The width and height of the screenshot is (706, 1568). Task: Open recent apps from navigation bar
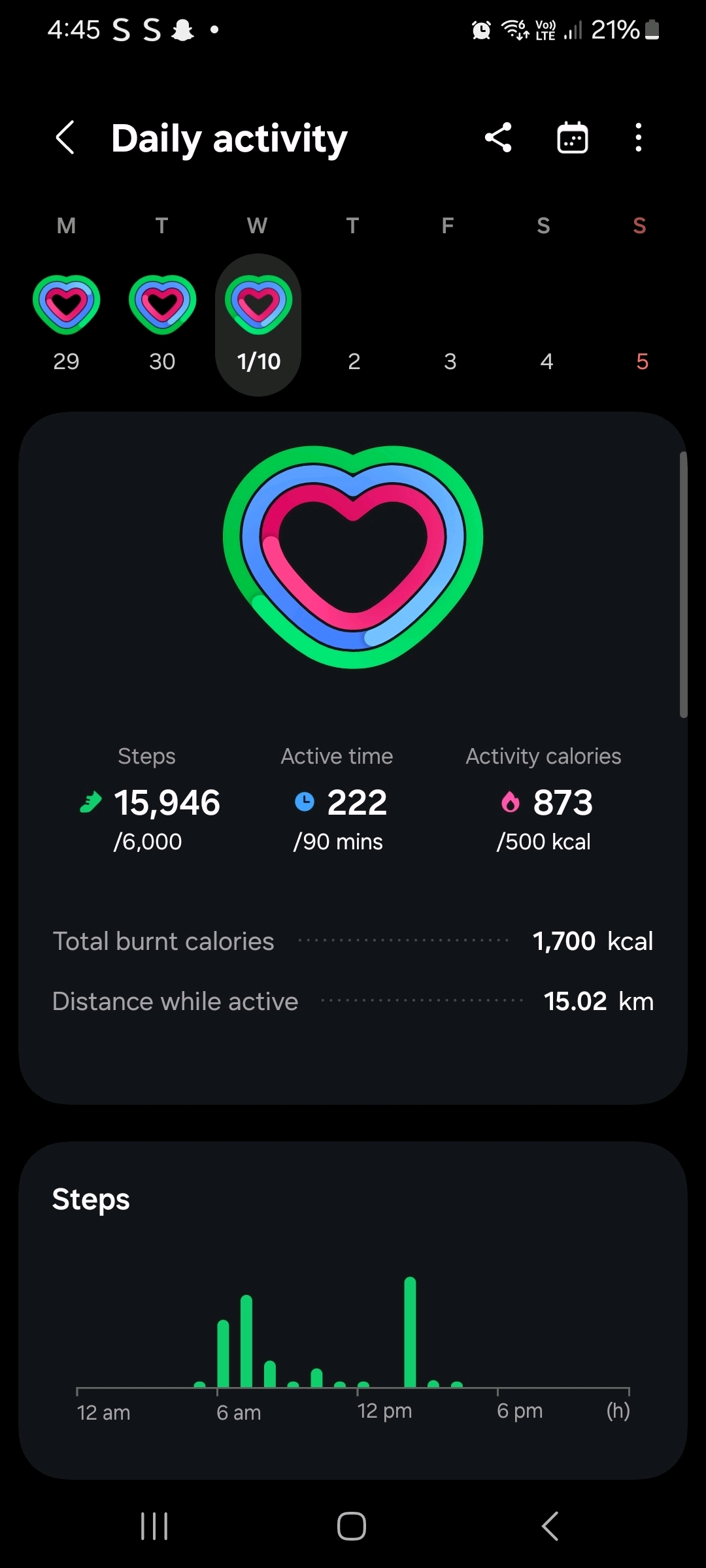pyautogui.click(x=155, y=1526)
